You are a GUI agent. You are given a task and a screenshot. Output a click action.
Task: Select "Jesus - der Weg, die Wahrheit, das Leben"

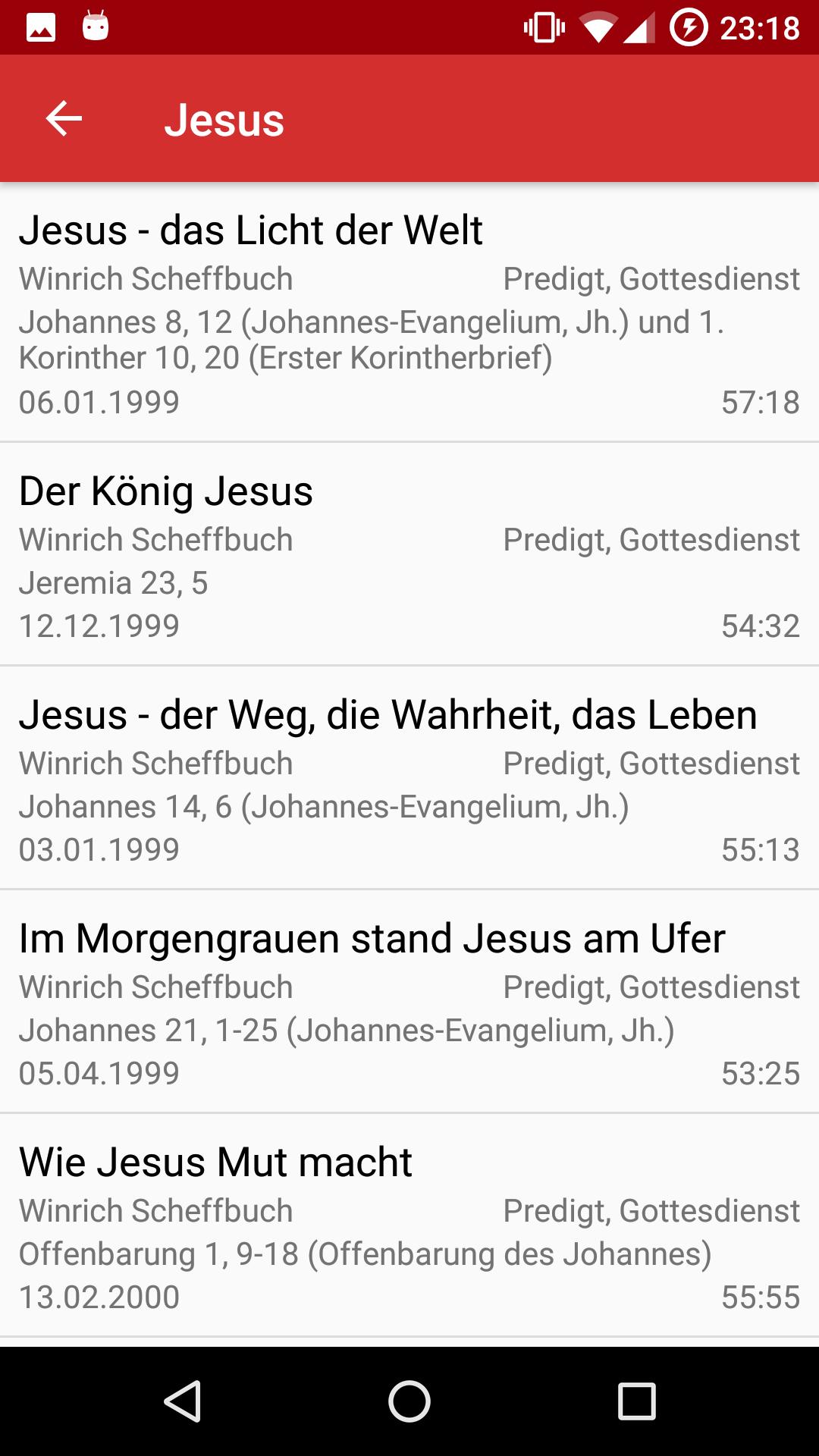point(409,778)
